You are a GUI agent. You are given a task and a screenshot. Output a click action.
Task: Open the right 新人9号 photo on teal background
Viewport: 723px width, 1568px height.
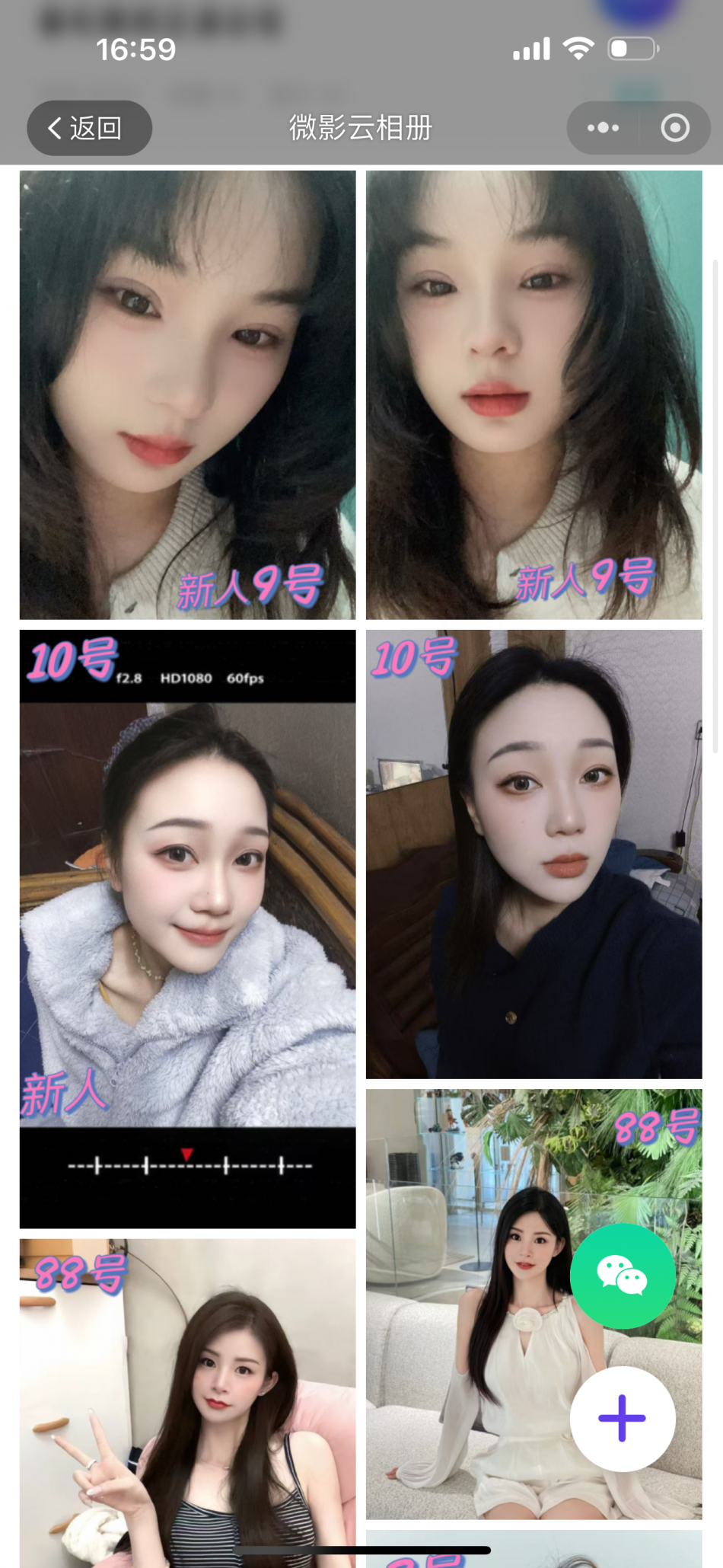click(533, 394)
